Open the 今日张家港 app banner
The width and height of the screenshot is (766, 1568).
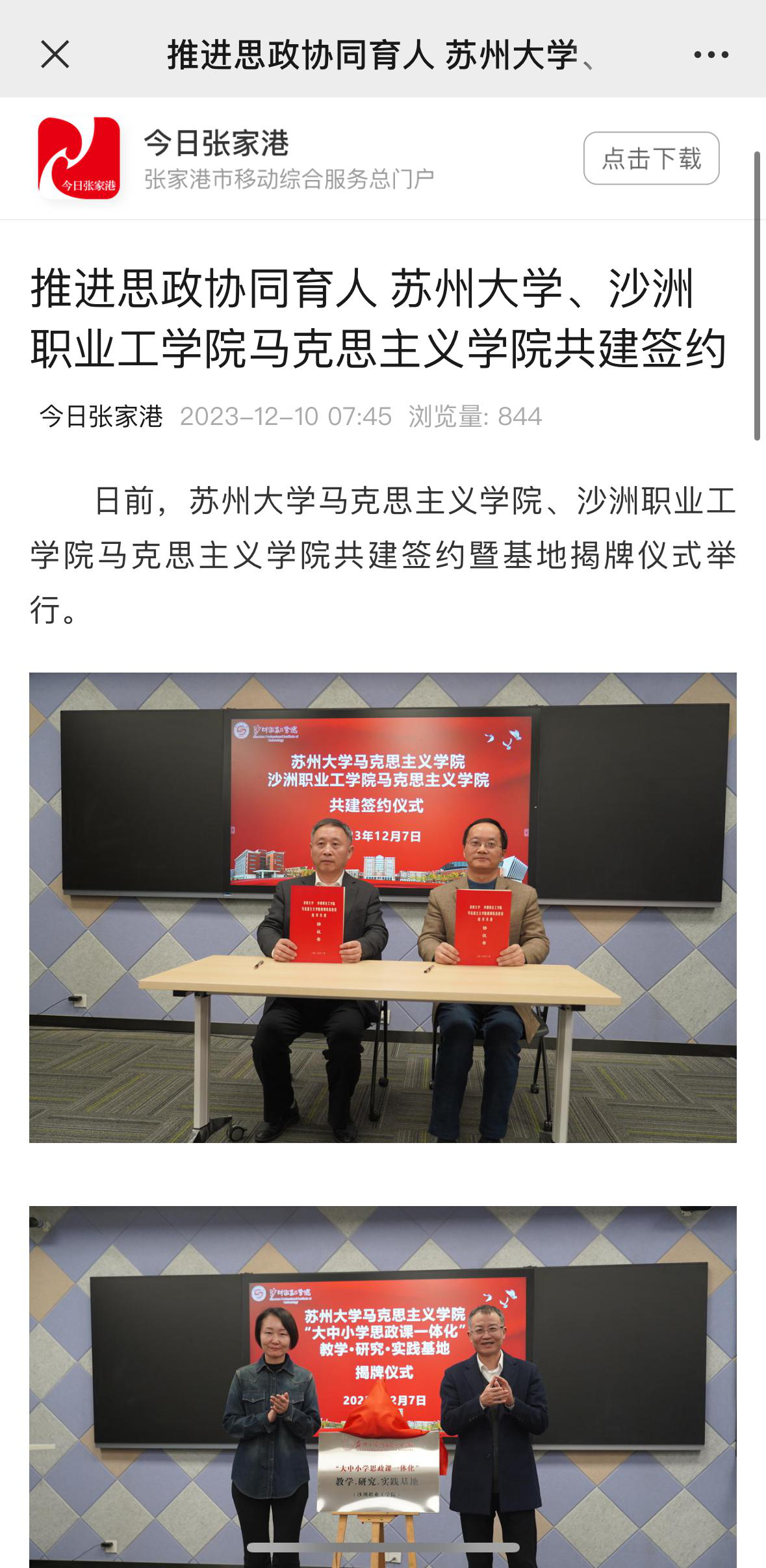click(x=216, y=158)
